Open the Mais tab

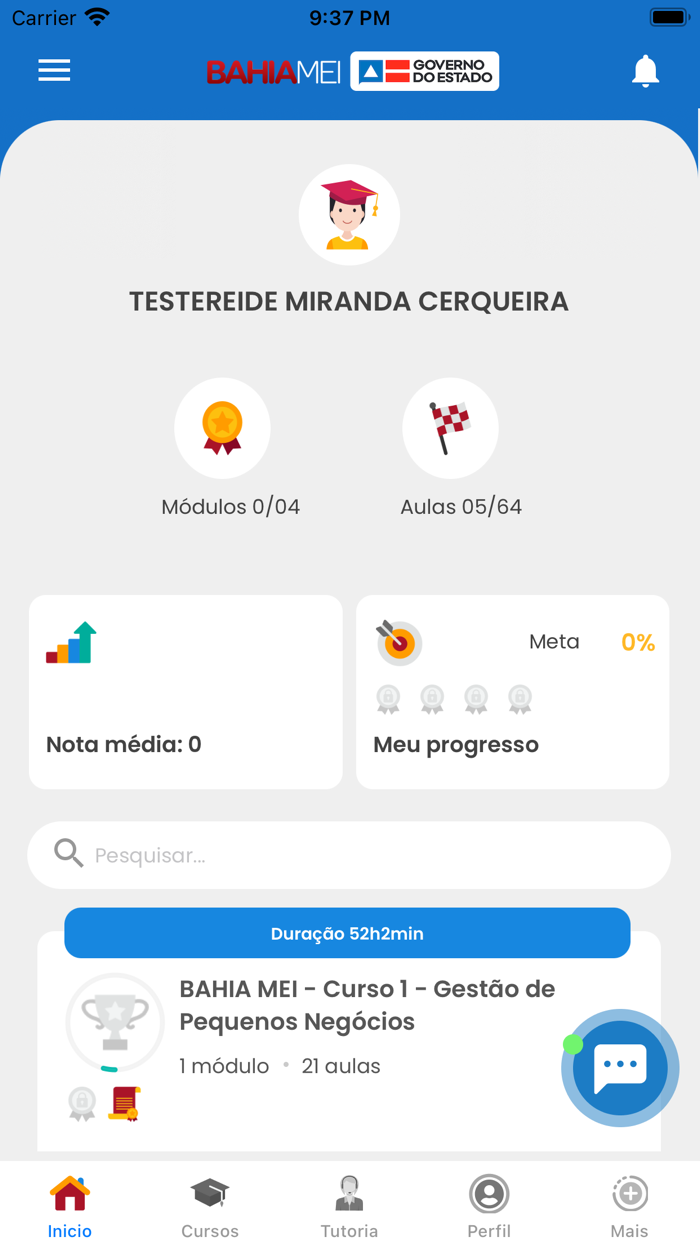(629, 1206)
